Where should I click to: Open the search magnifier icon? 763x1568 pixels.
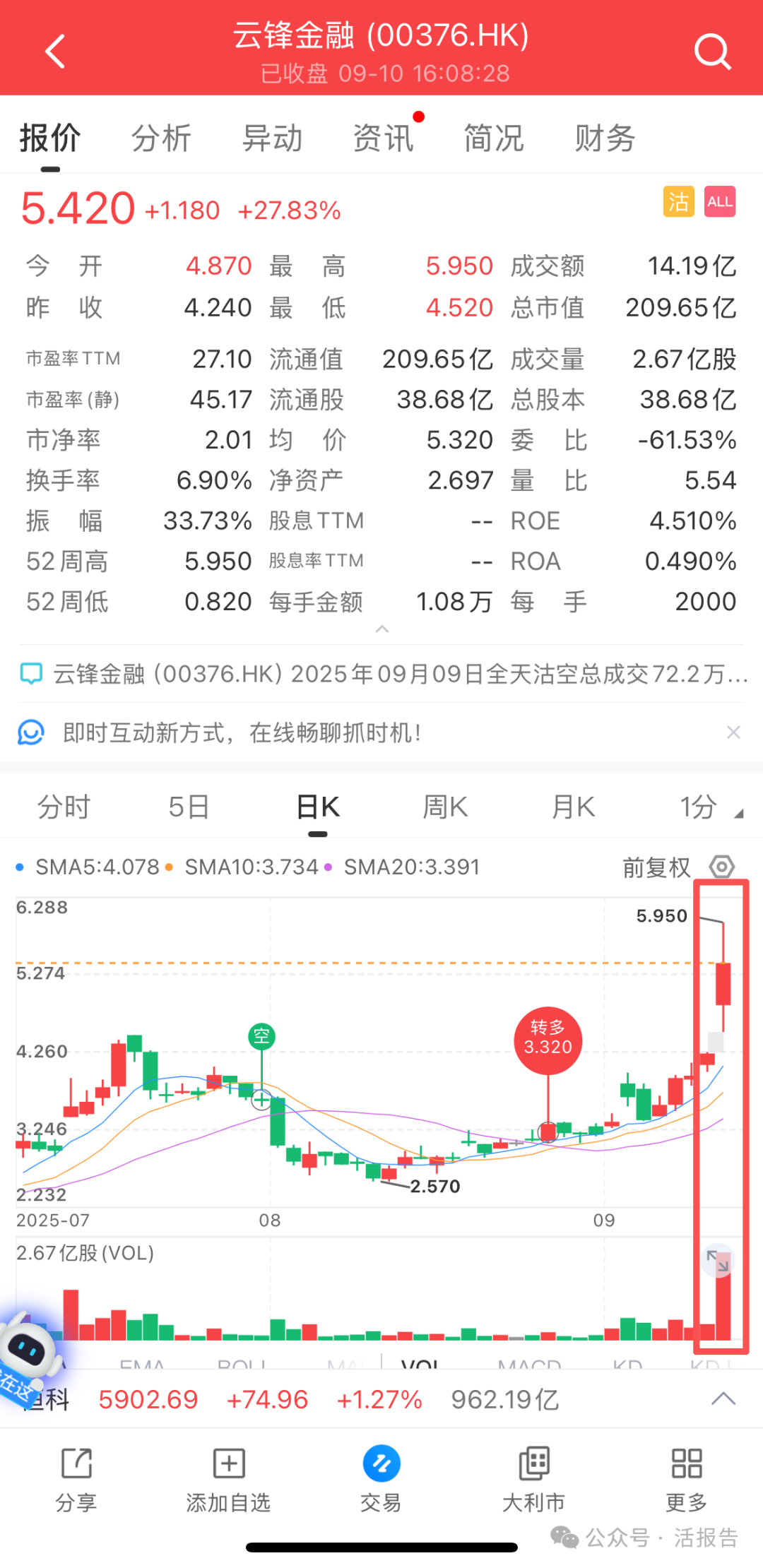(711, 52)
